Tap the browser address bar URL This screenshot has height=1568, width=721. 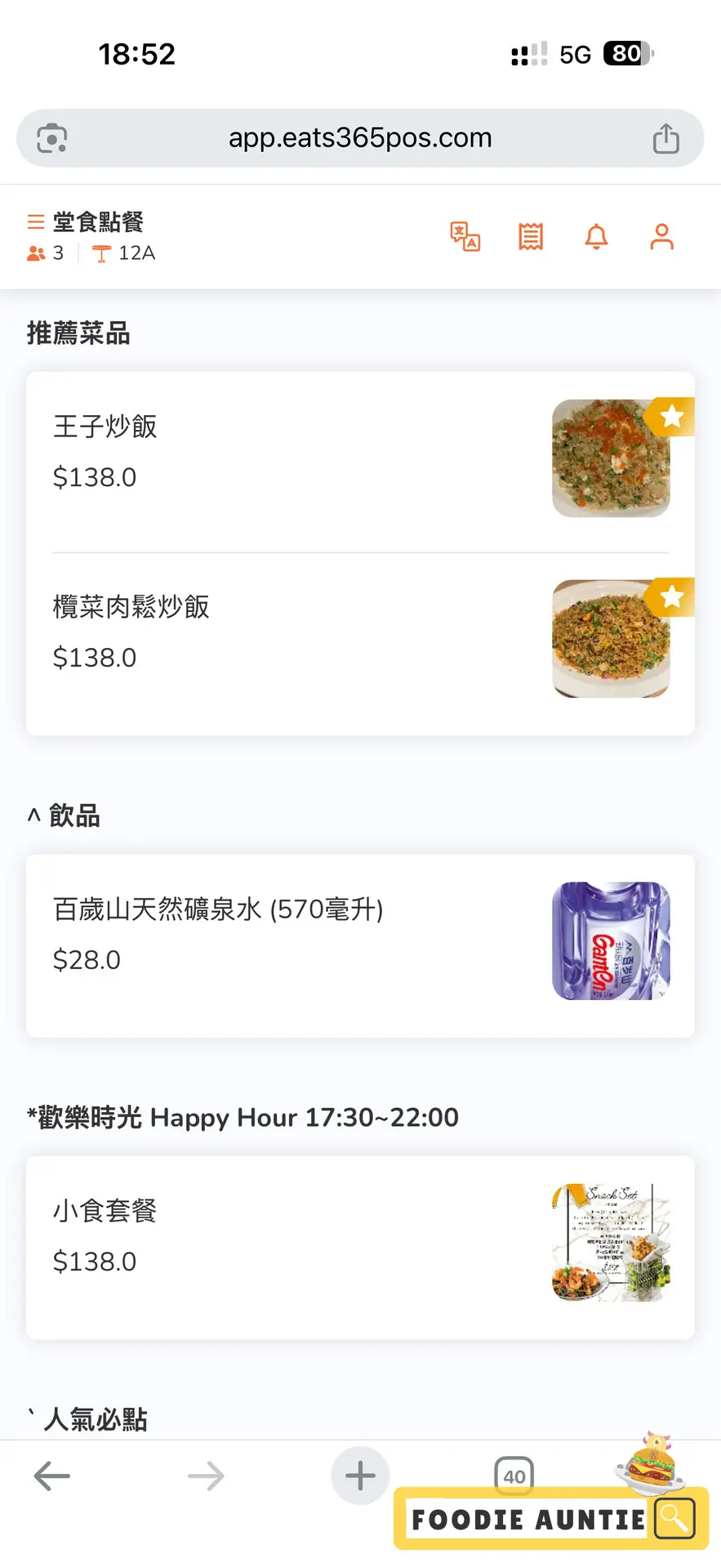click(x=360, y=138)
